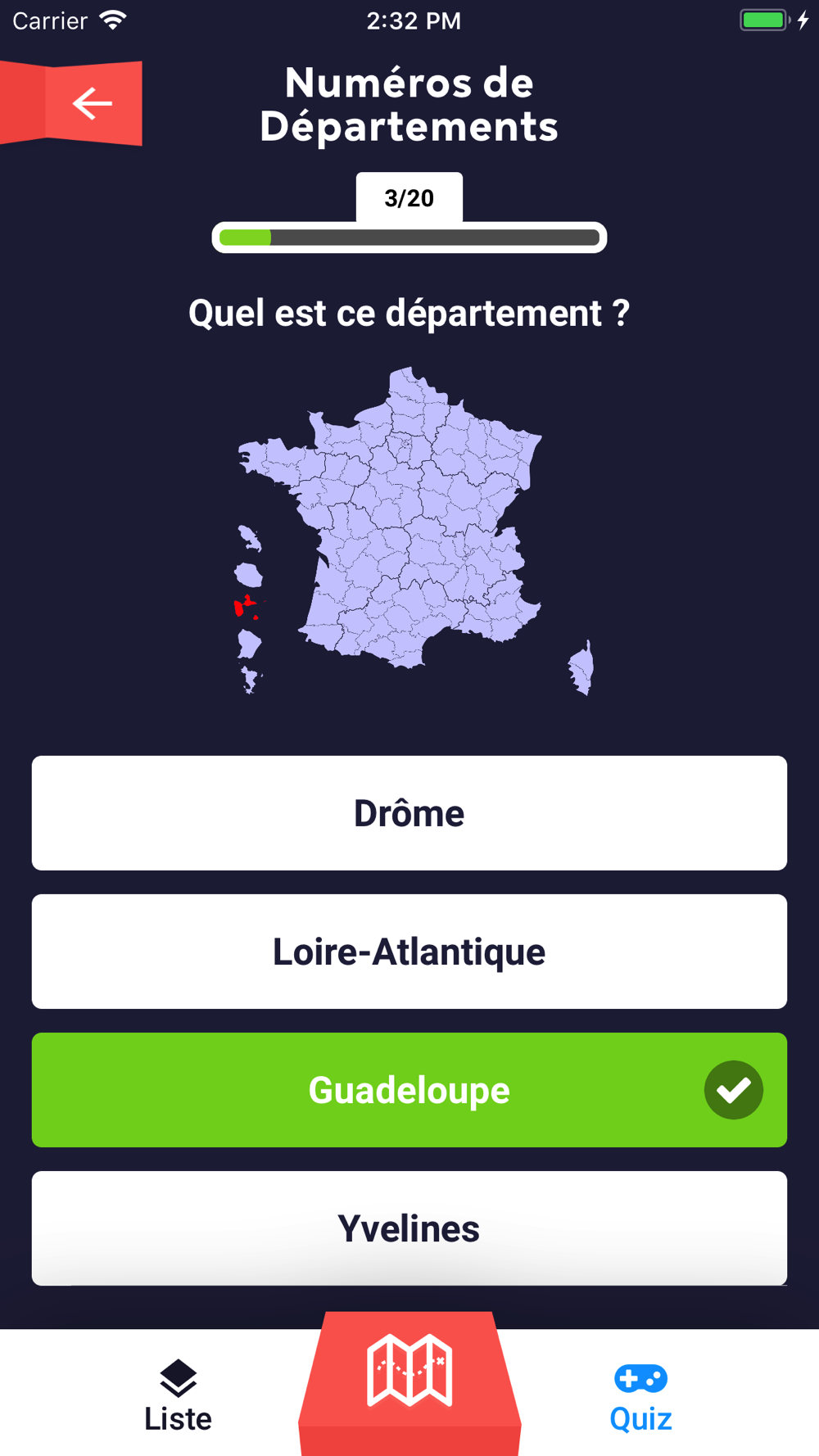Pick Yvelines as the answer
Image resolution: width=819 pixels, height=1456 pixels.
coord(409,1228)
